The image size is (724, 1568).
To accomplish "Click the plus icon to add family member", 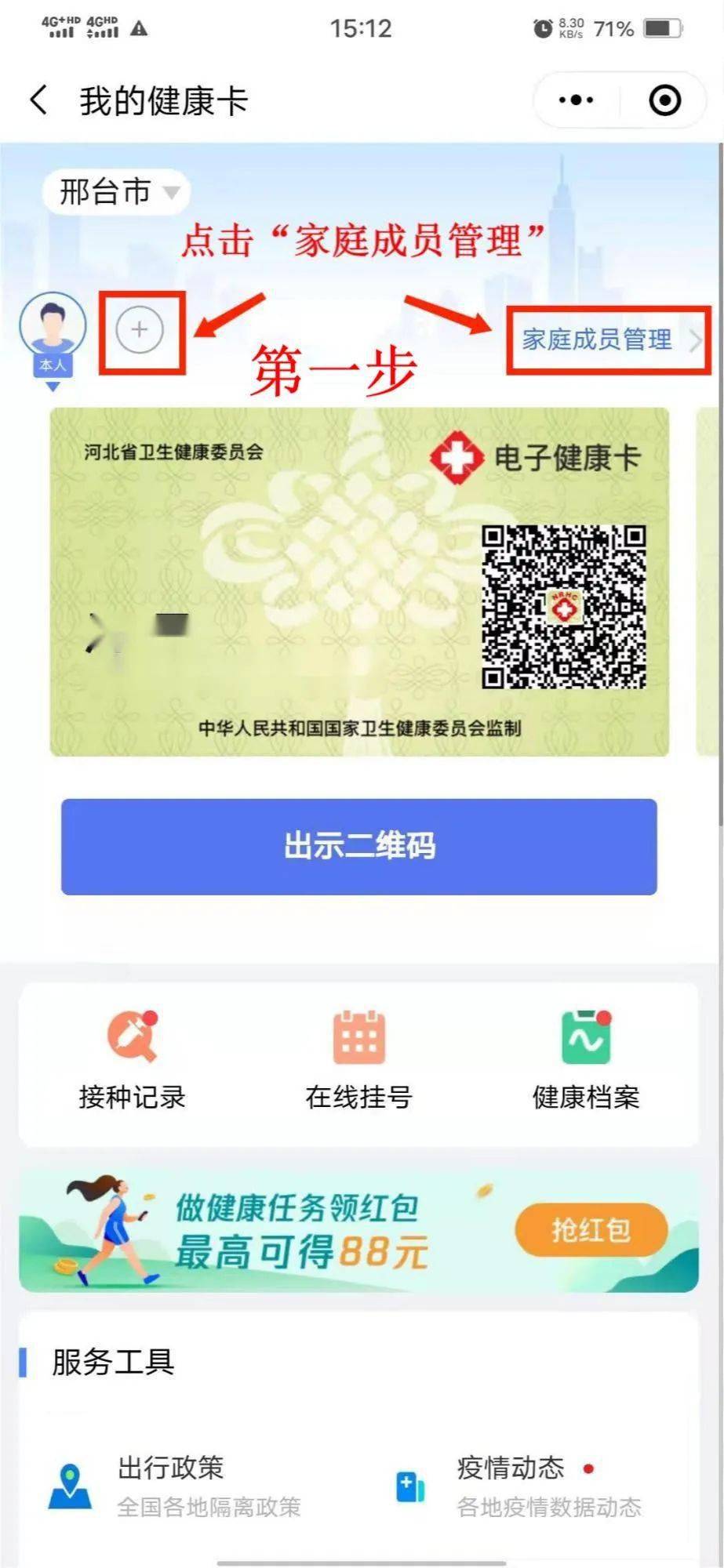I will (140, 330).
